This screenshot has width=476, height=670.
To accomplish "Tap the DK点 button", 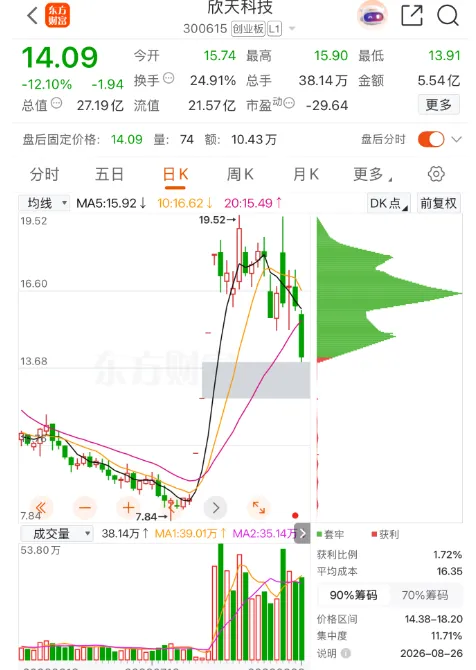I will click(388, 203).
